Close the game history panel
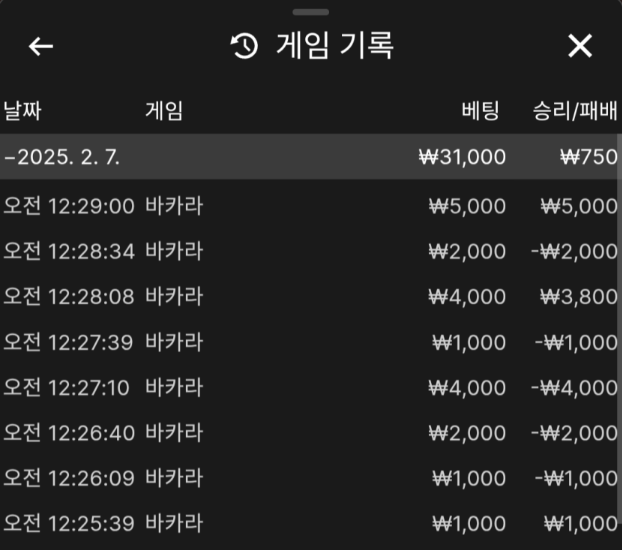Viewport: 622px width, 550px height. pos(580,46)
